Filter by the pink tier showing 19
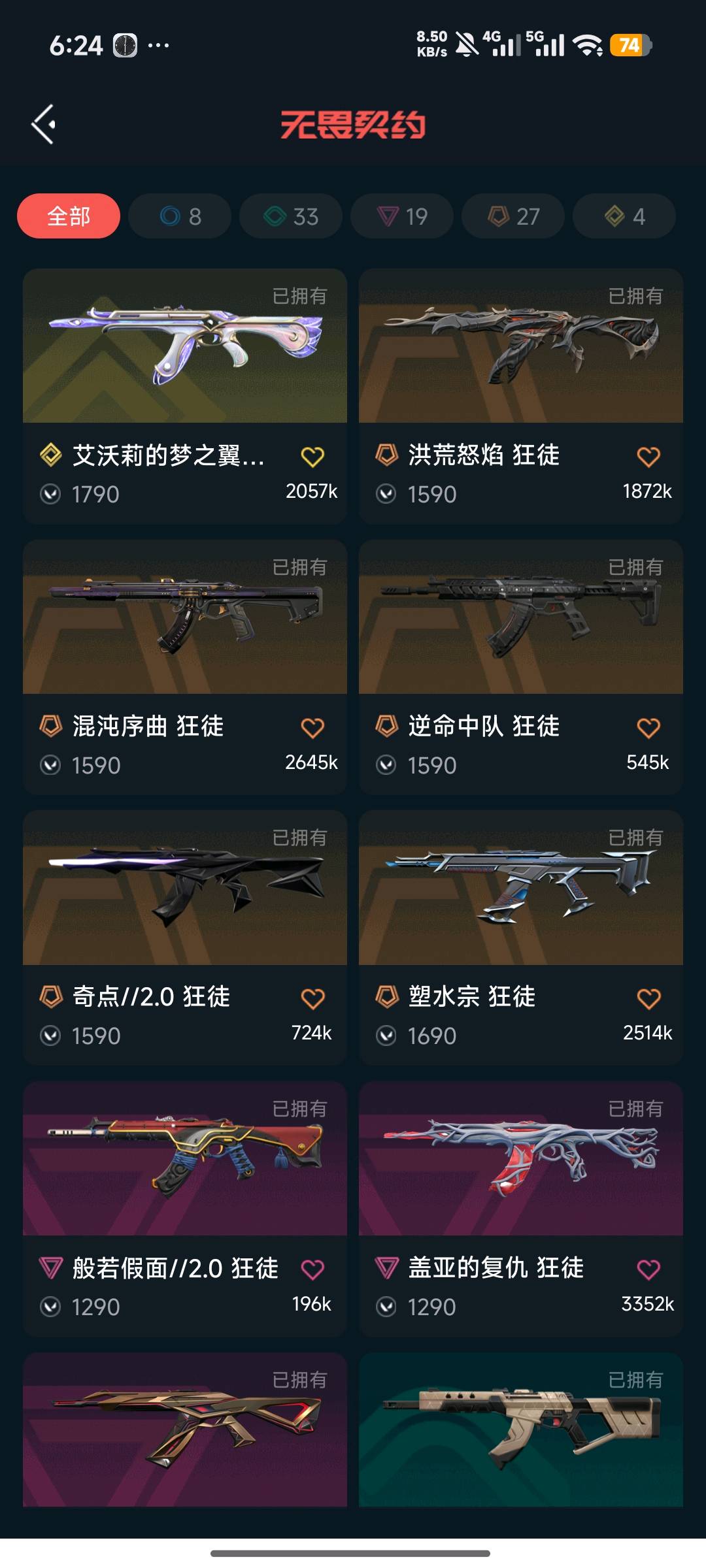706x1568 pixels. (402, 216)
